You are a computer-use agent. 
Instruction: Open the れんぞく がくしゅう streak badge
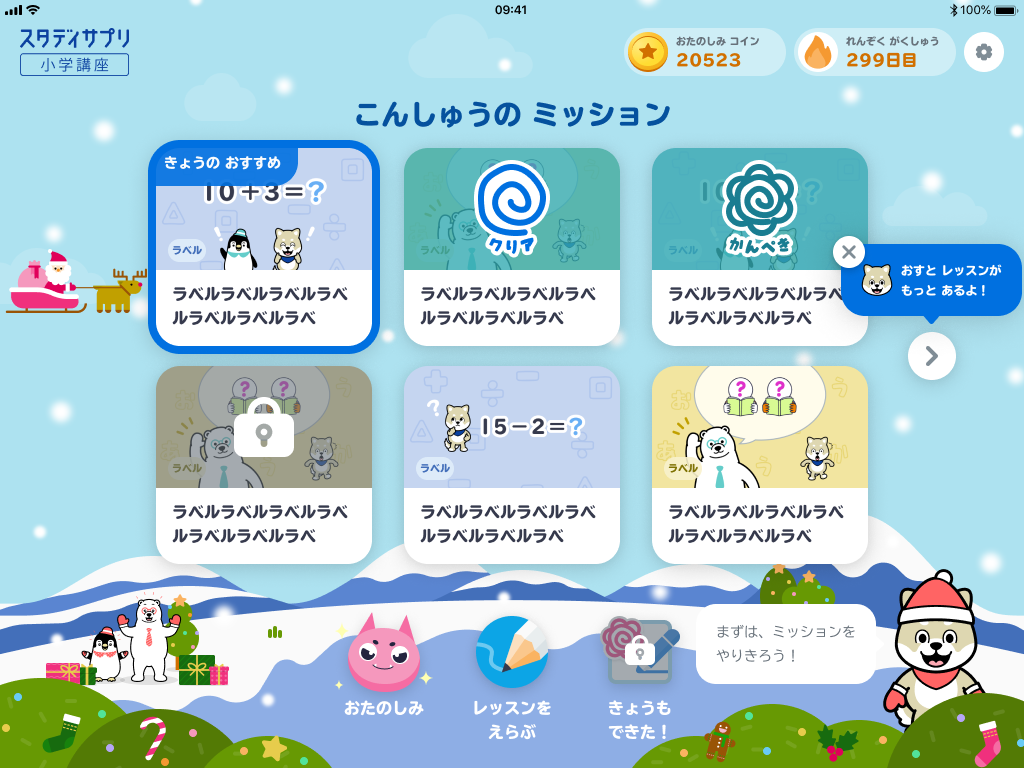pyautogui.click(x=875, y=52)
